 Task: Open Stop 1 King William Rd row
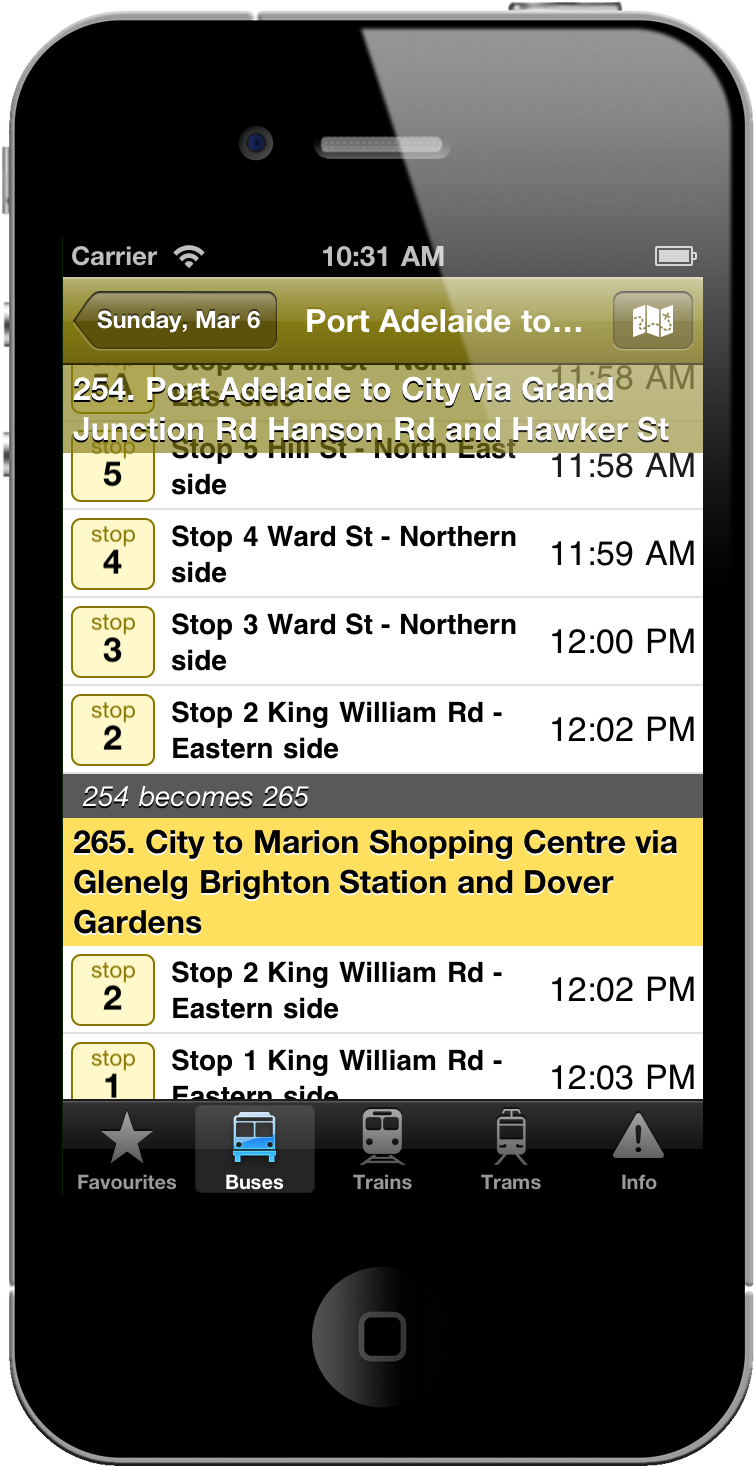click(x=383, y=1068)
